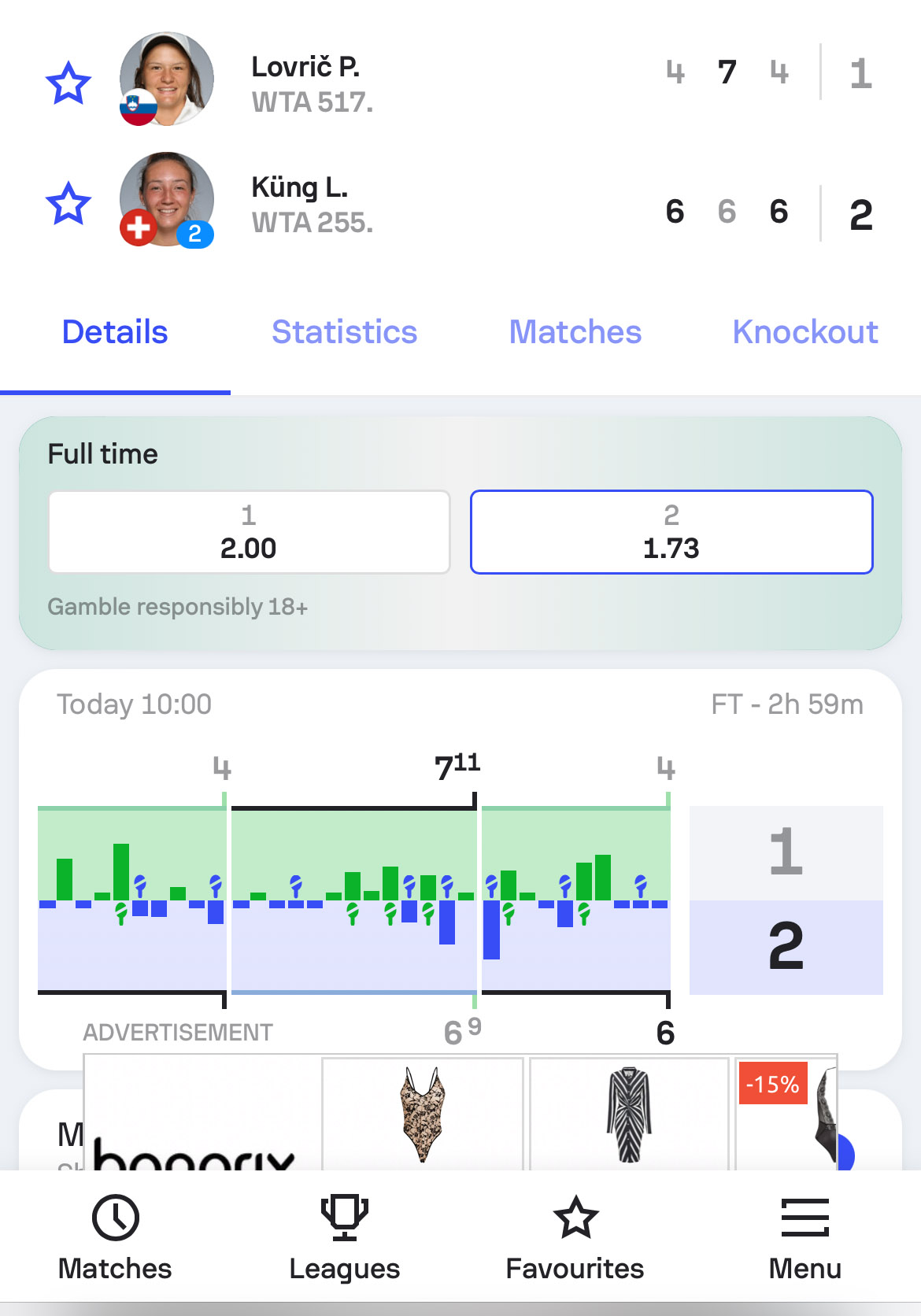Open Lovrič P. player profile
Screen dimensions: 921x1316
tap(305, 68)
